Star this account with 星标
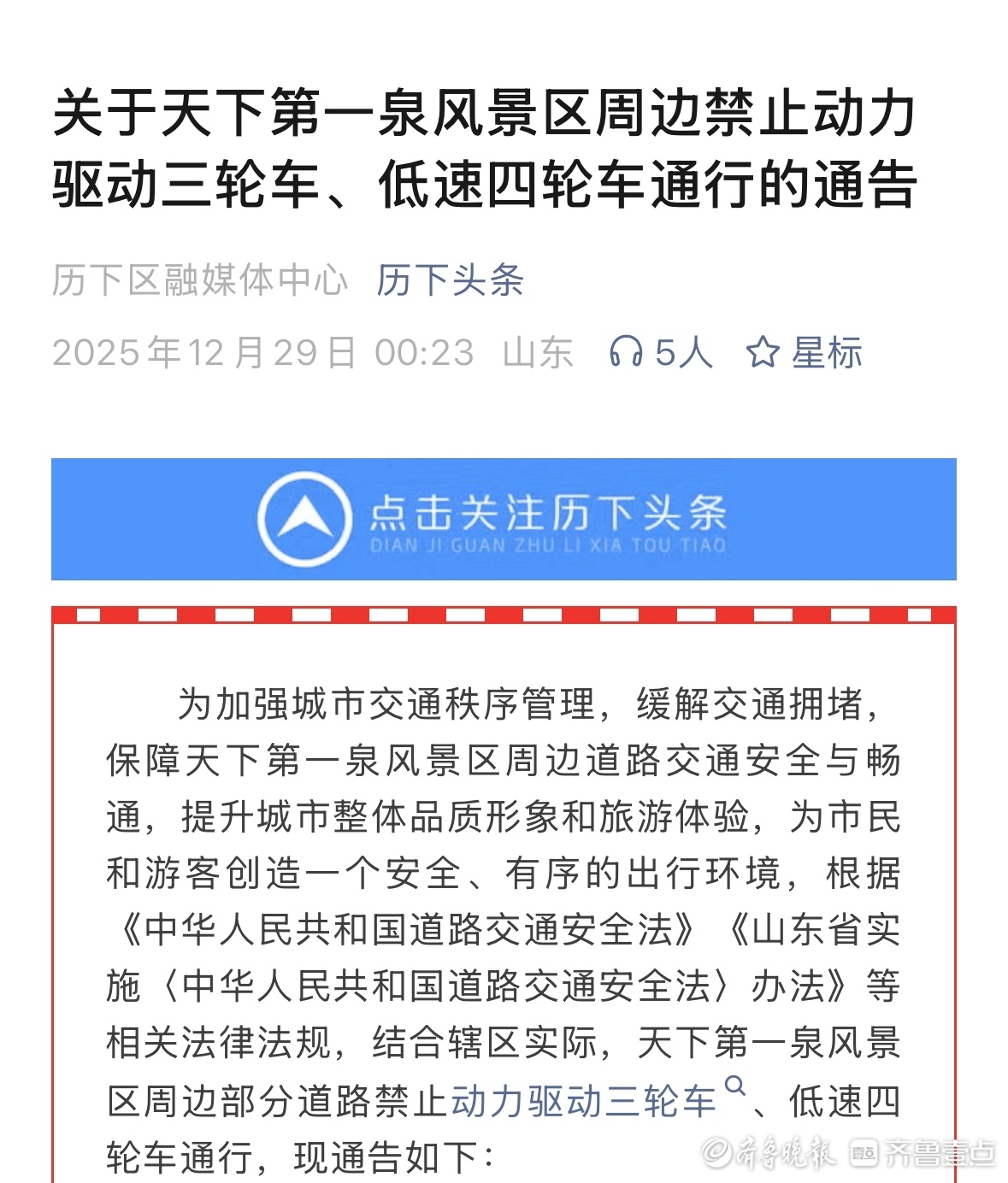 [804, 352]
